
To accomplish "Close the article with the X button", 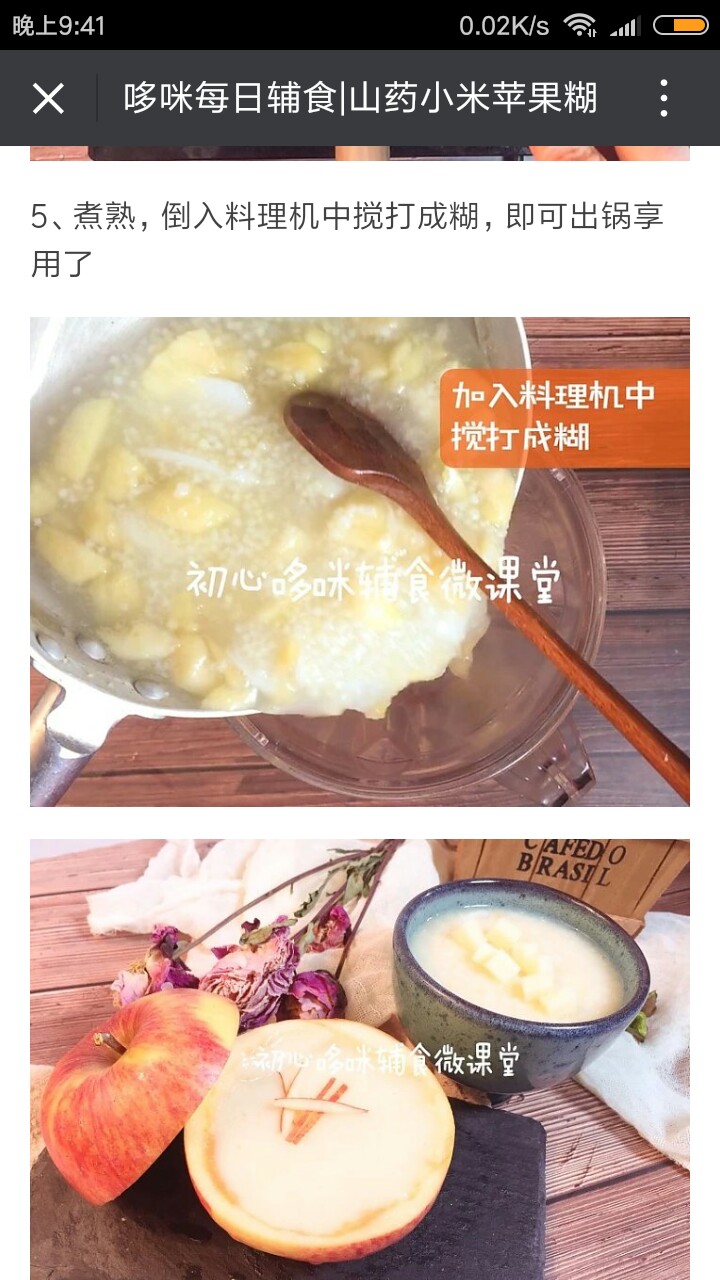I will [x=48, y=98].
